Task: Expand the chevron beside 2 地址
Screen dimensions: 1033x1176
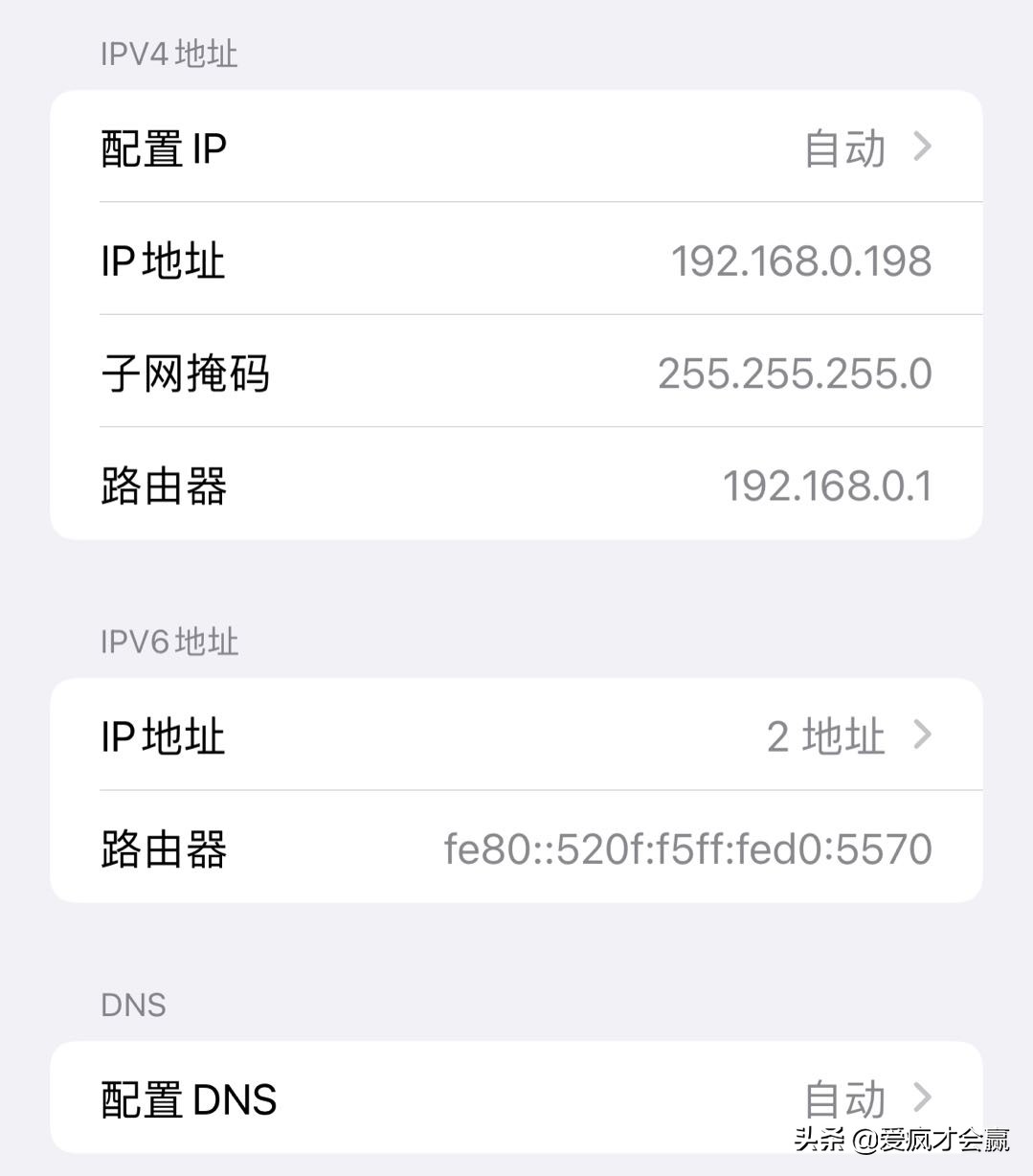Action: click(x=922, y=735)
